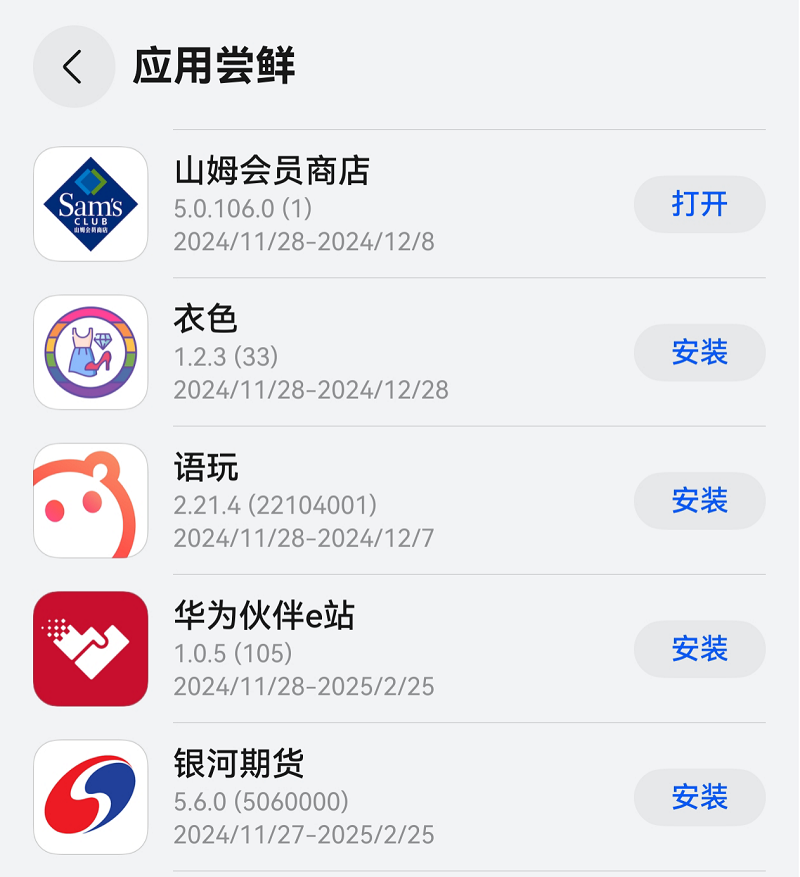Go back from 应用尝鲜 page
This screenshot has width=800, height=877.
pyautogui.click(x=73, y=67)
